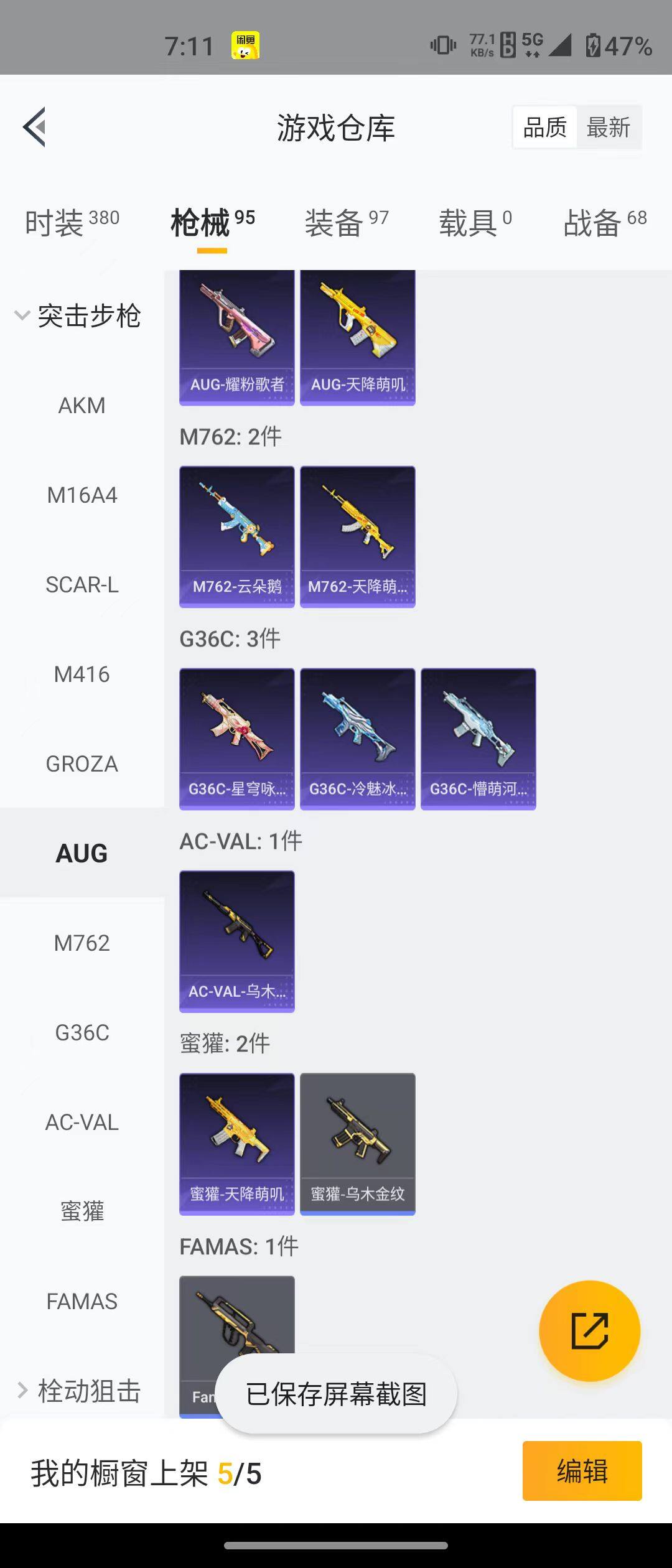Expand the 栓动狙击 category
Image resolution: width=672 pixels, height=1568 pixels.
click(x=78, y=1391)
